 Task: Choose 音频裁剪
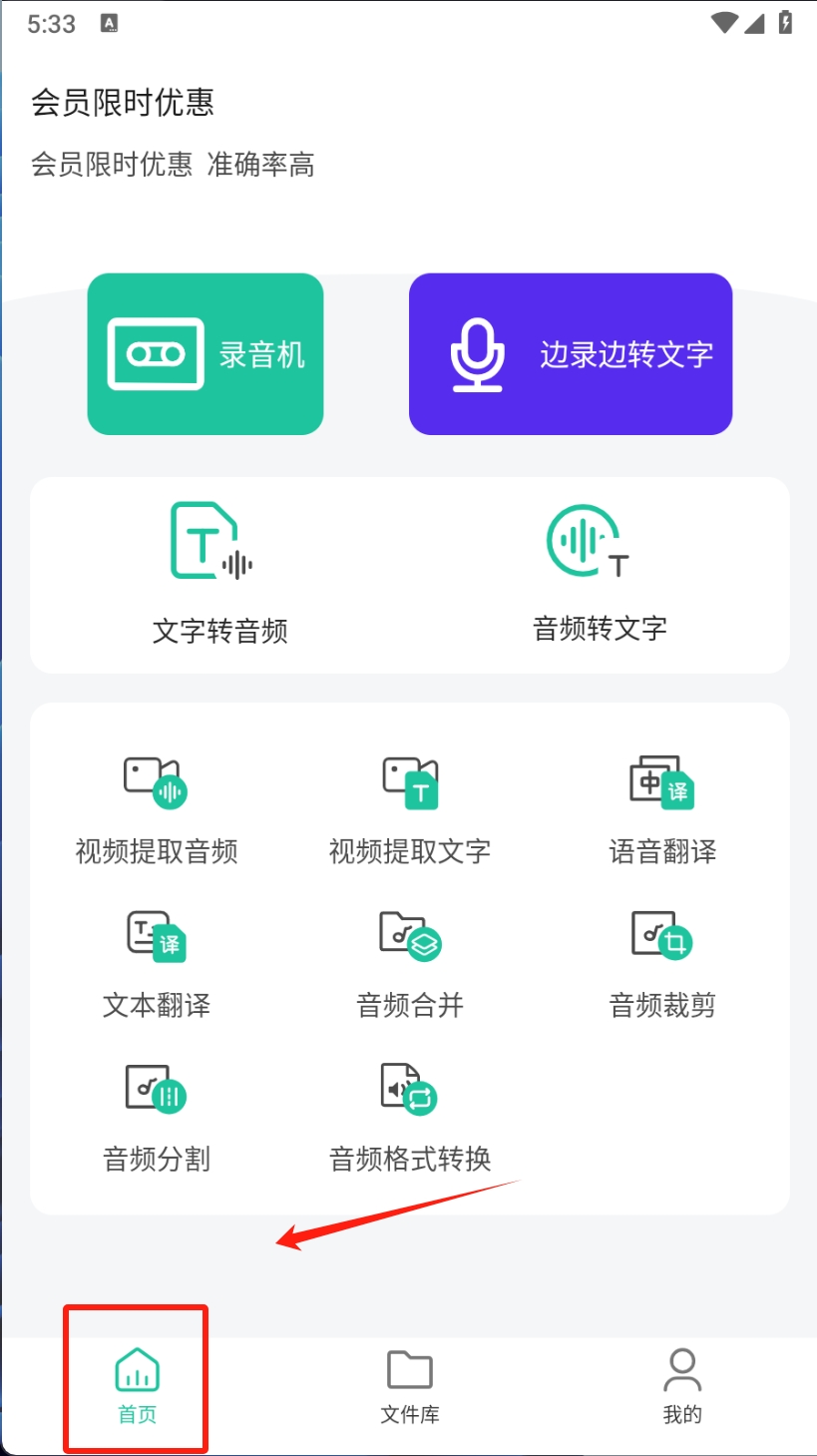coord(662,964)
